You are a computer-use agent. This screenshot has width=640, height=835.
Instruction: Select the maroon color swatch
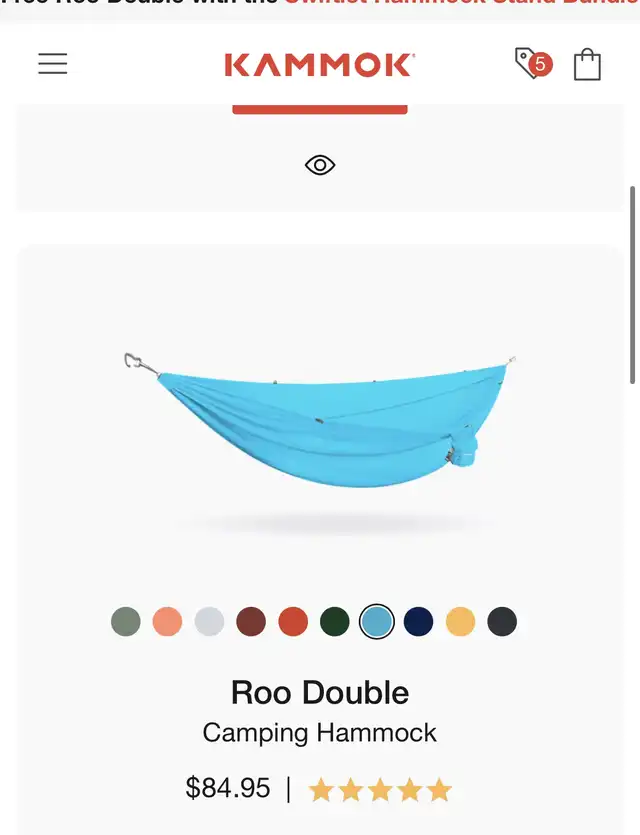point(251,622)
